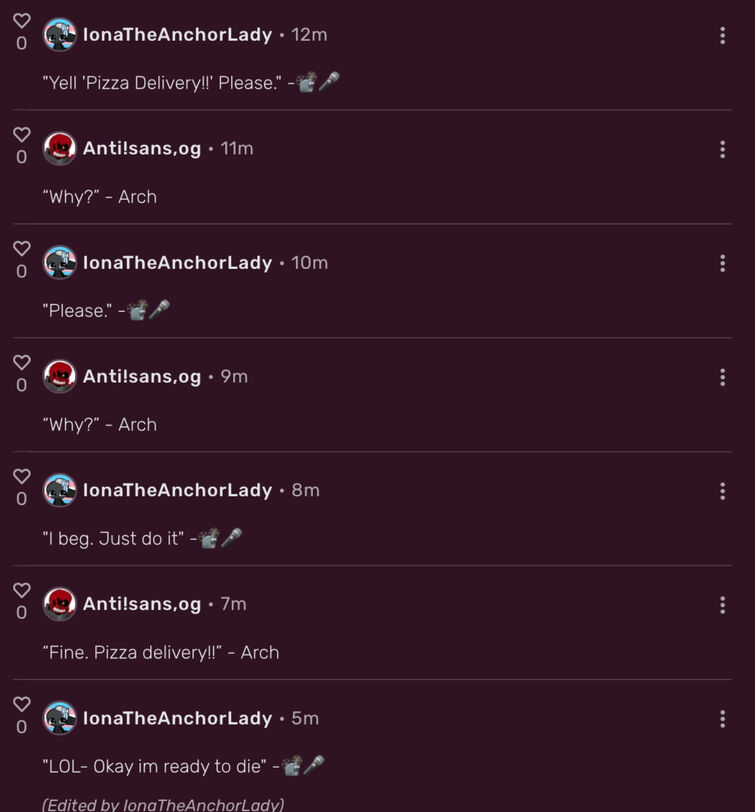755x812 pixels.
Task: Open overflow menu on the 12m comment
Action: point(722,35)
